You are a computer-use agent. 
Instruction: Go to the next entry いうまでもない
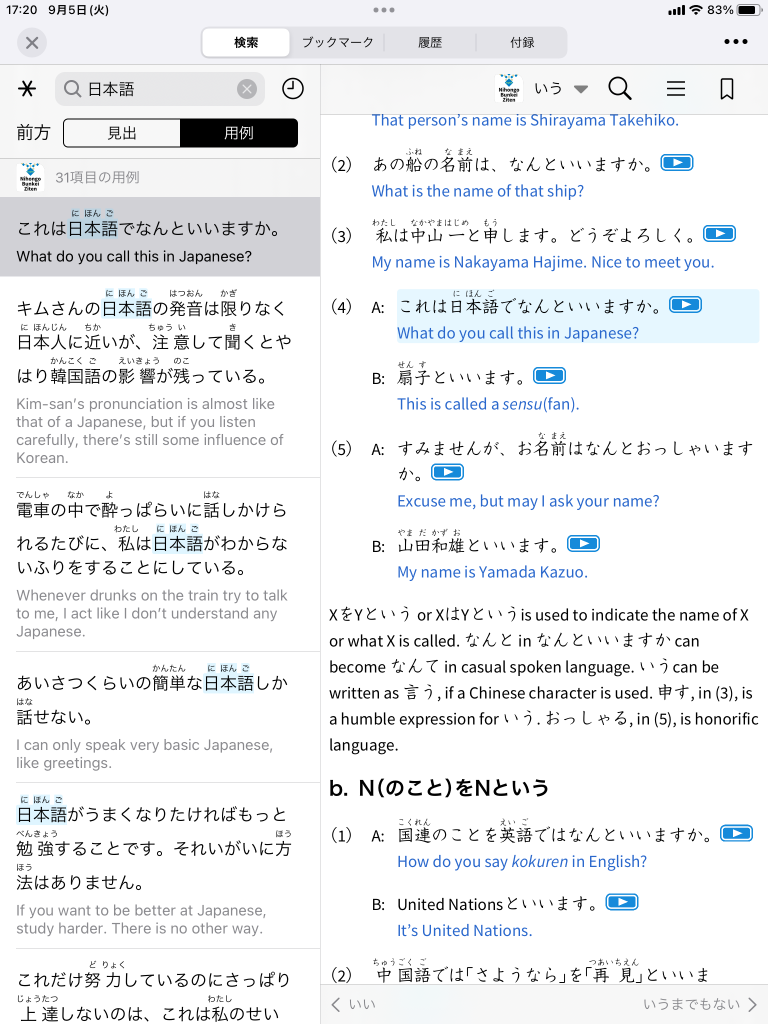[x=700, y=1004]
